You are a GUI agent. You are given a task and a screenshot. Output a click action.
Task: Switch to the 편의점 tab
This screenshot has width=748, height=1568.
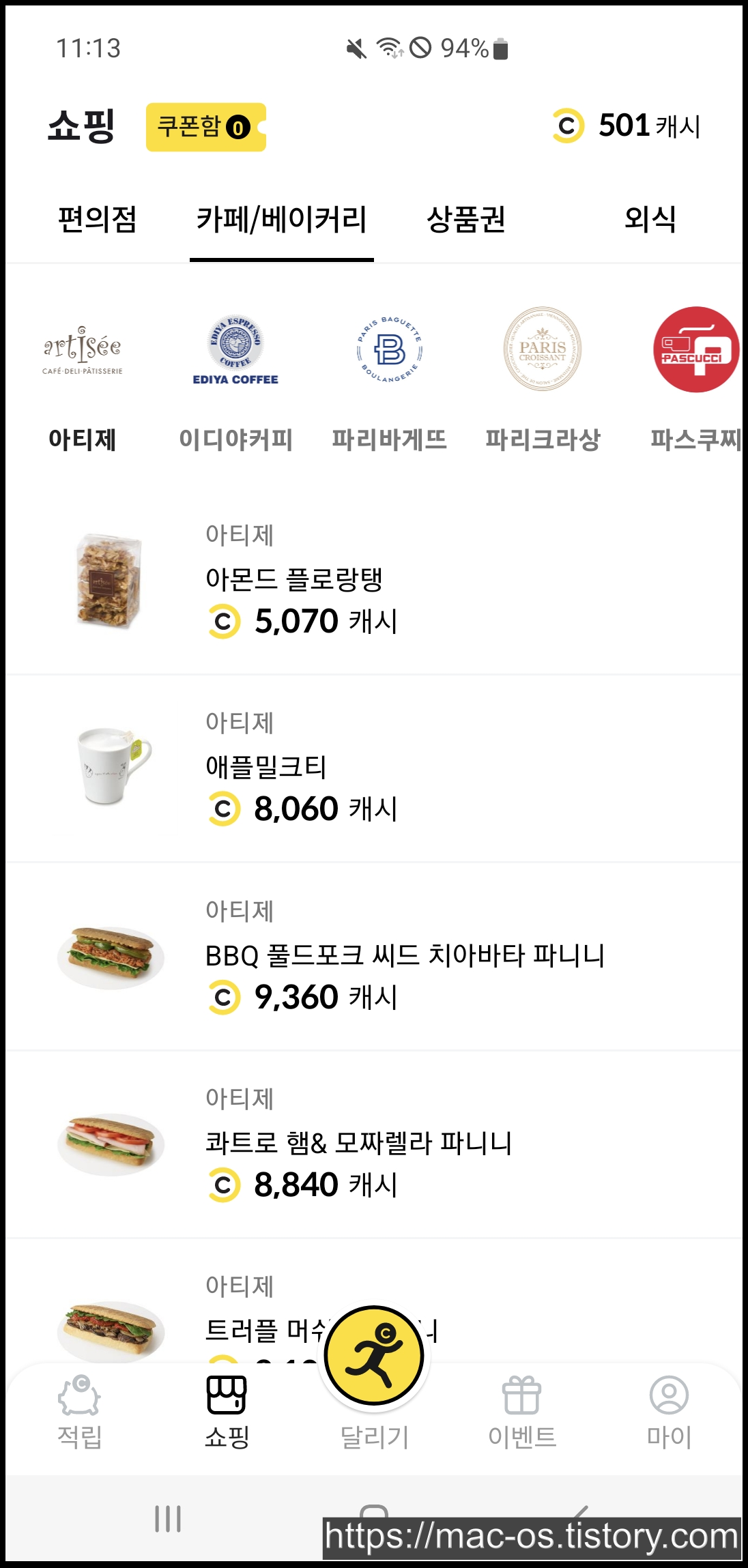pyautogui.click(x=97, y=220)
